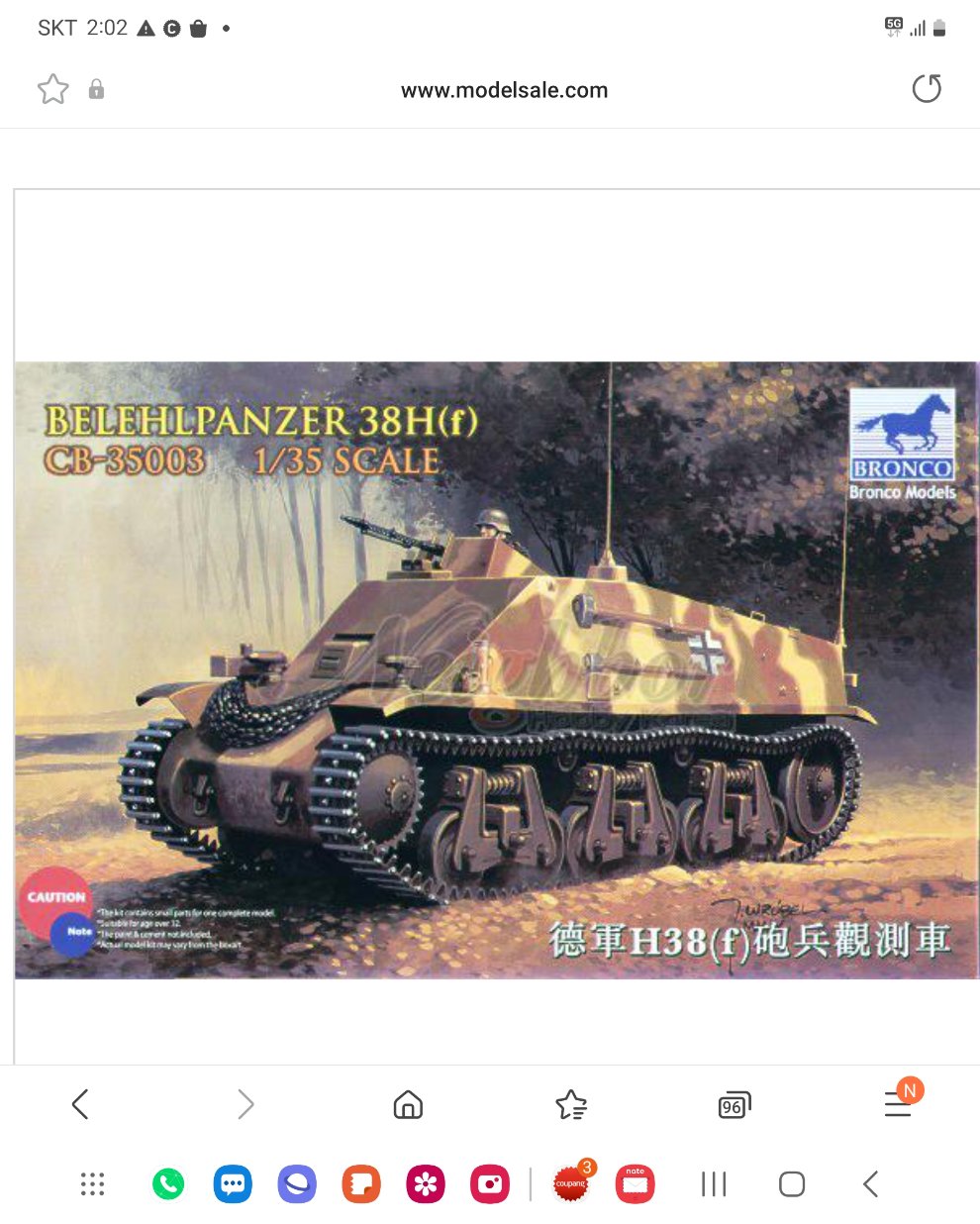Image resolution: width=980 pixels, height=1224 pixels.
Task: Open the Coupang app
Action: click(571, 1184)
